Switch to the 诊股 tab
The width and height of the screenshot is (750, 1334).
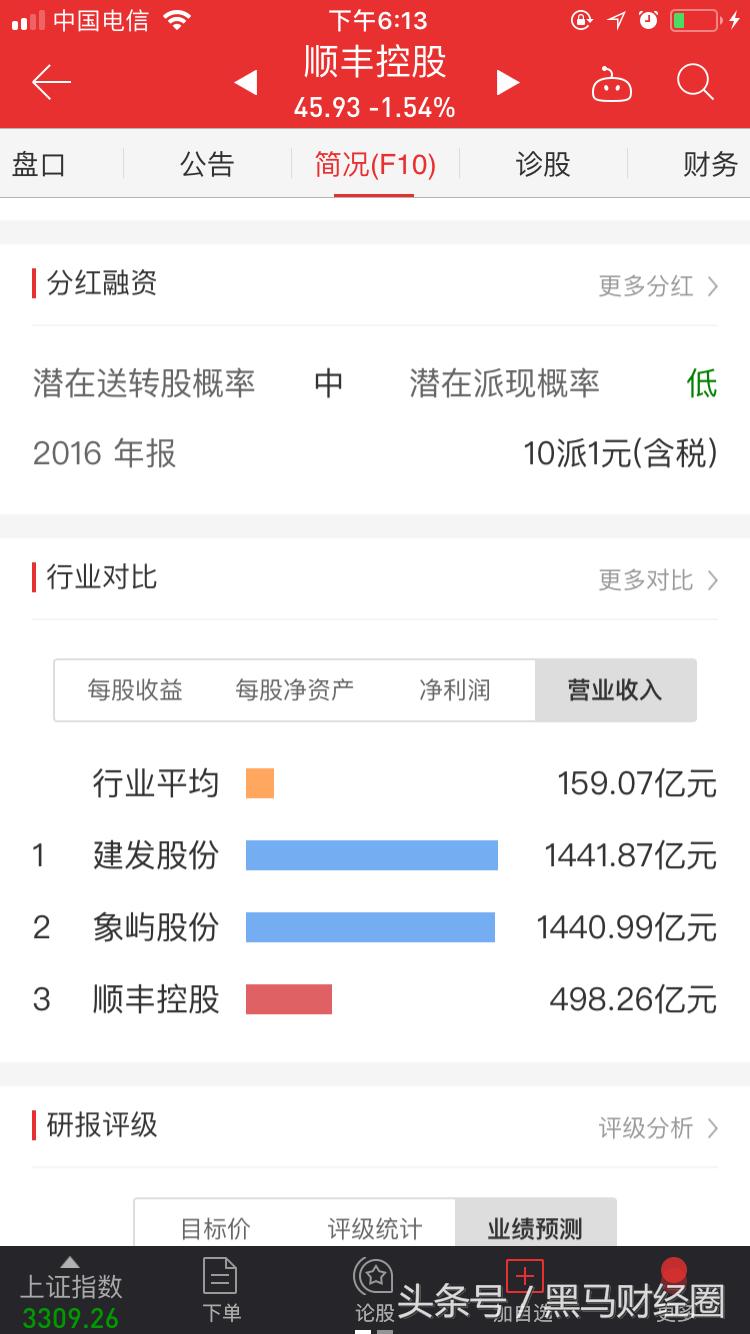point(545,164)
